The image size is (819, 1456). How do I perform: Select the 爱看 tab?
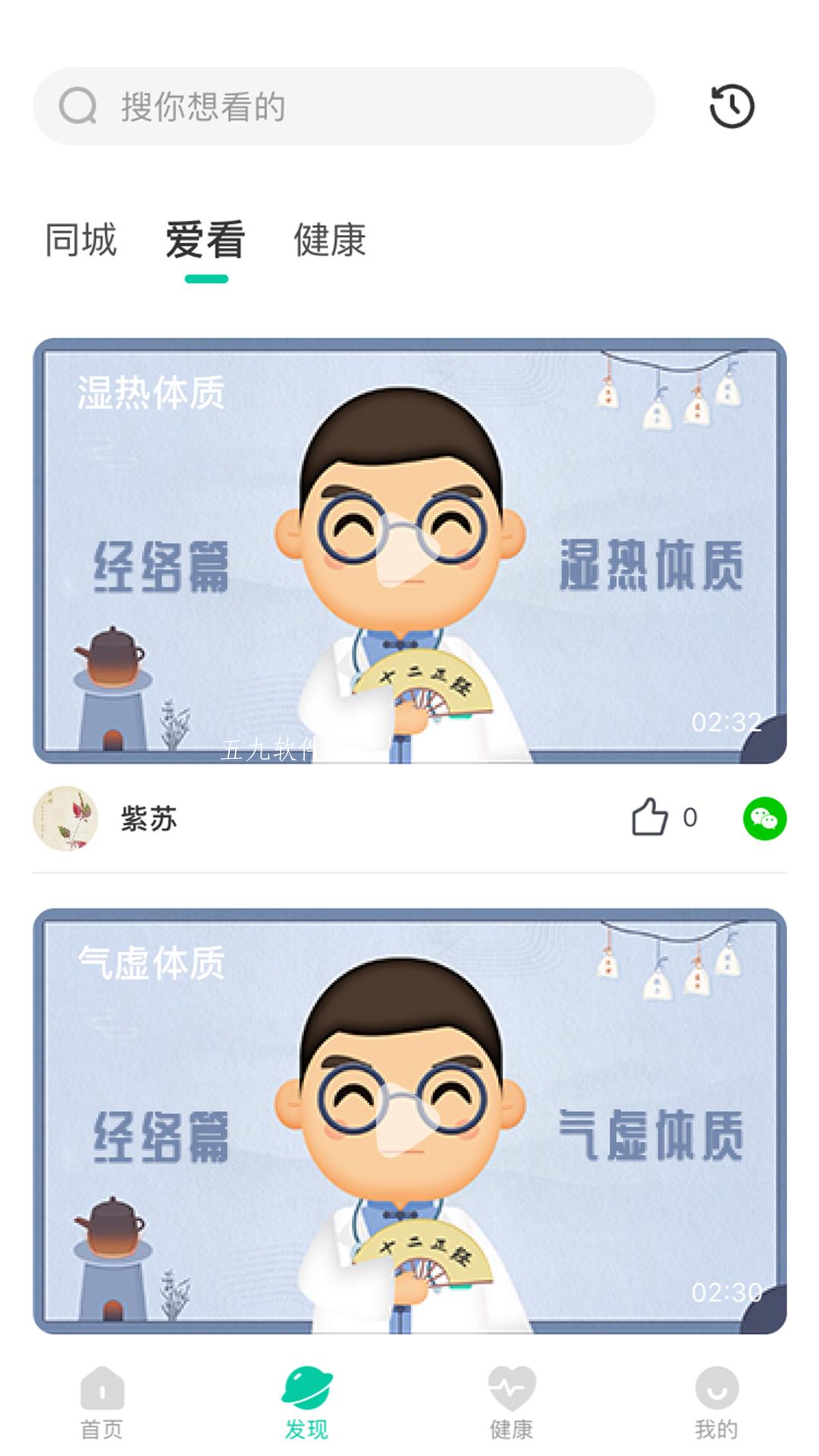(206, 240)
